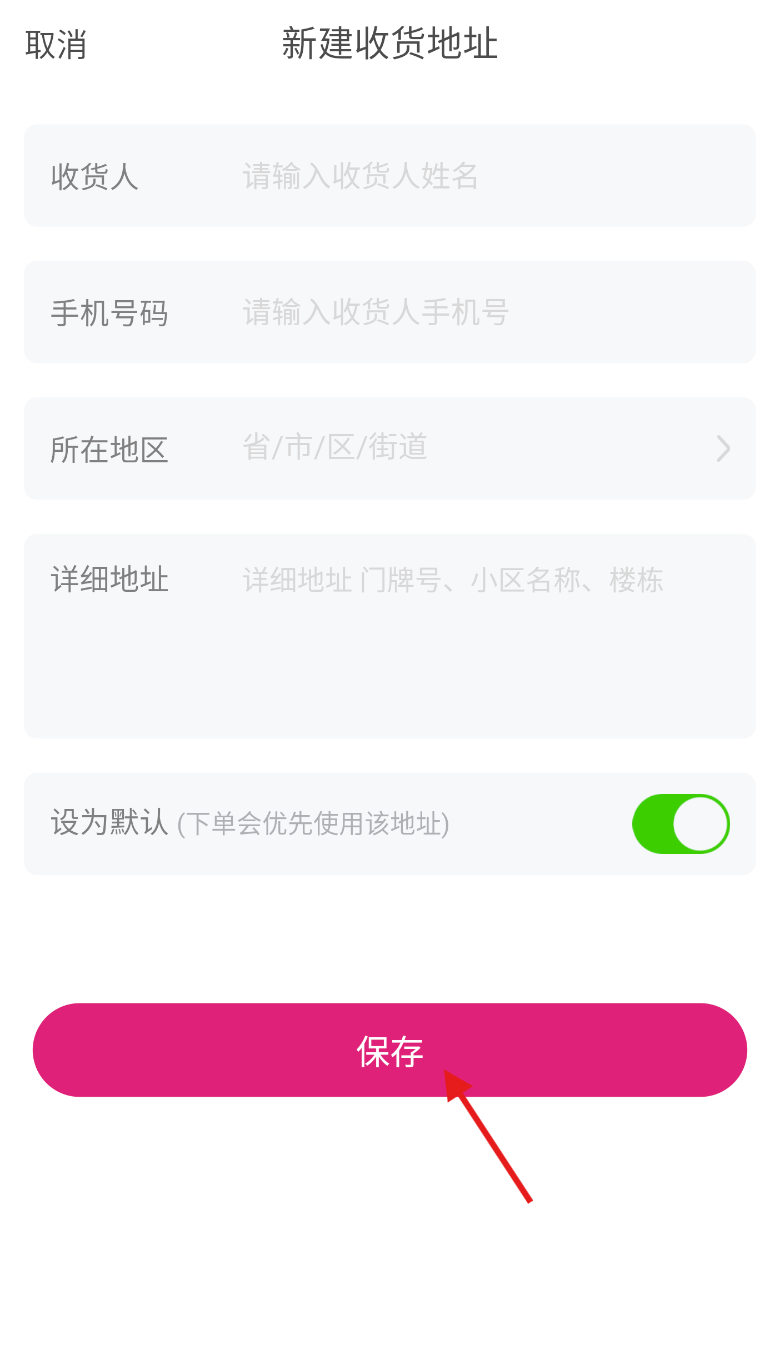
Task: Save the address with the 保存 button
Action: coord(390,1050)
